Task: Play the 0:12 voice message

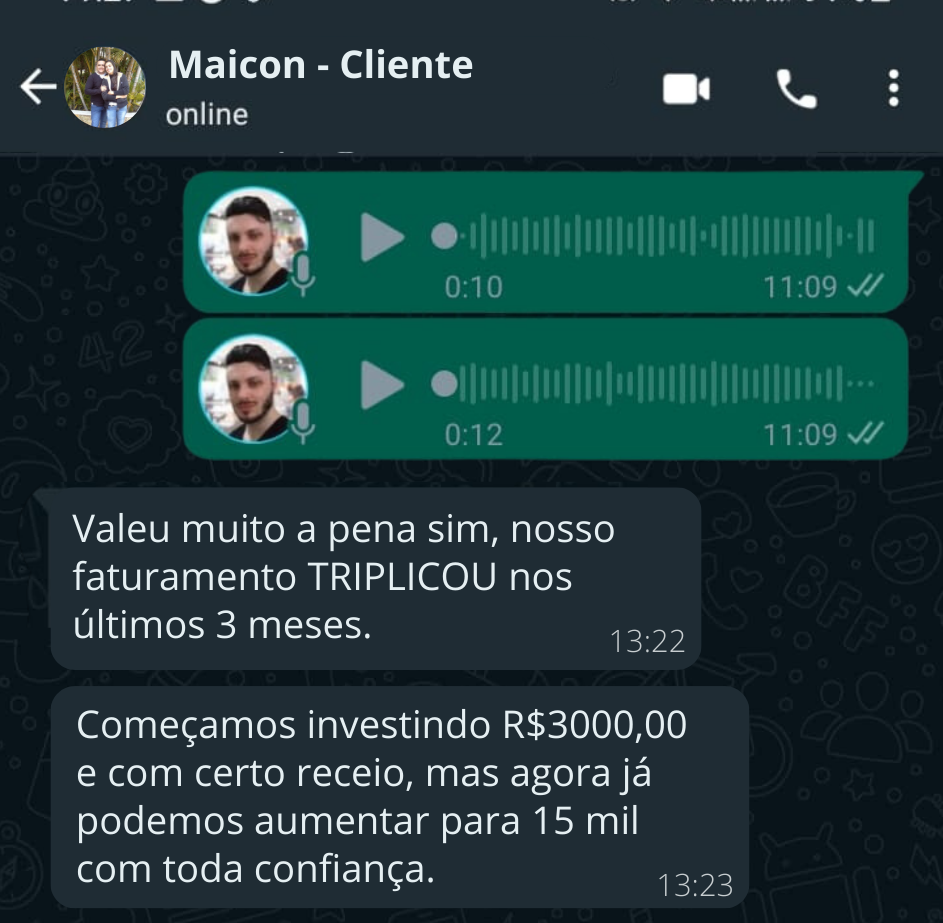Action: click(382, 385)
